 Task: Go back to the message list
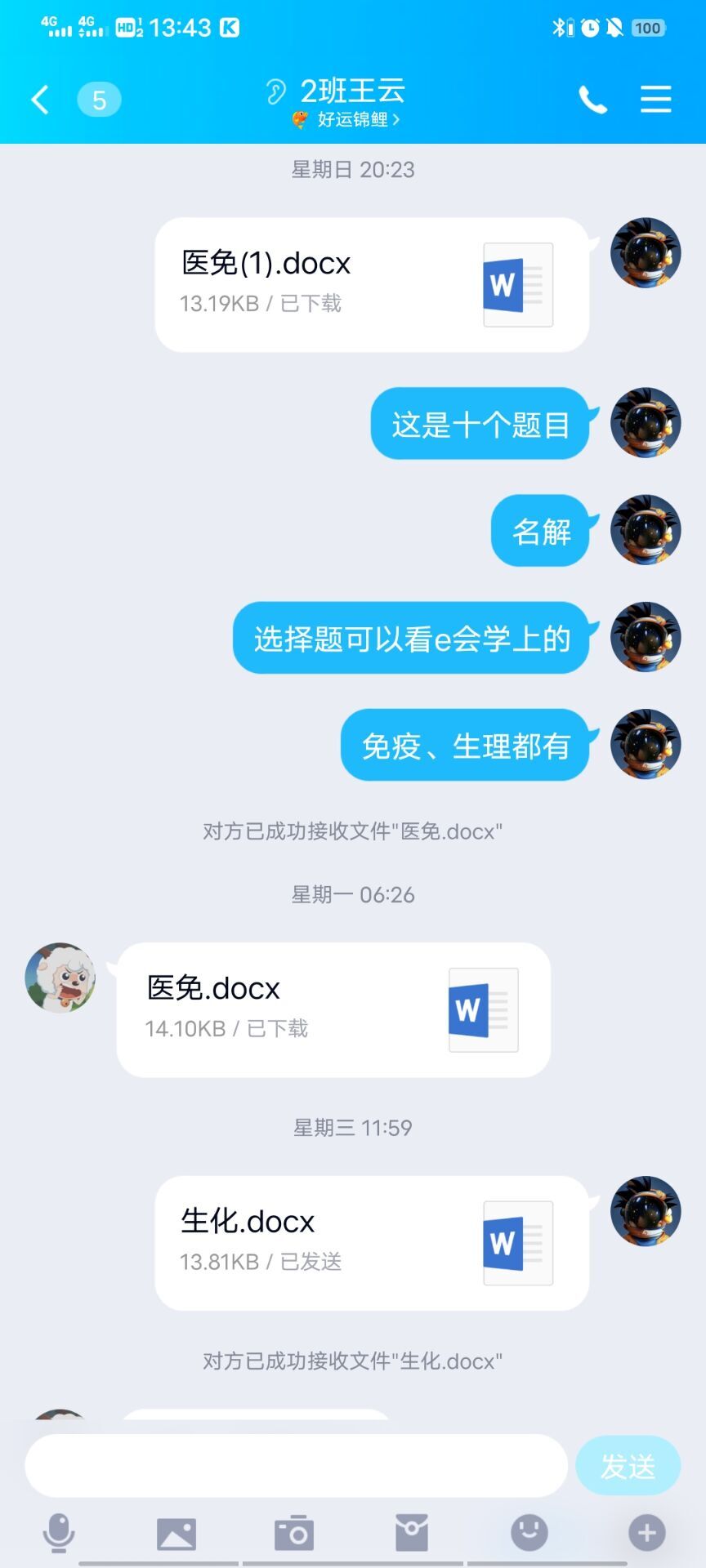[x=40, y=100]
